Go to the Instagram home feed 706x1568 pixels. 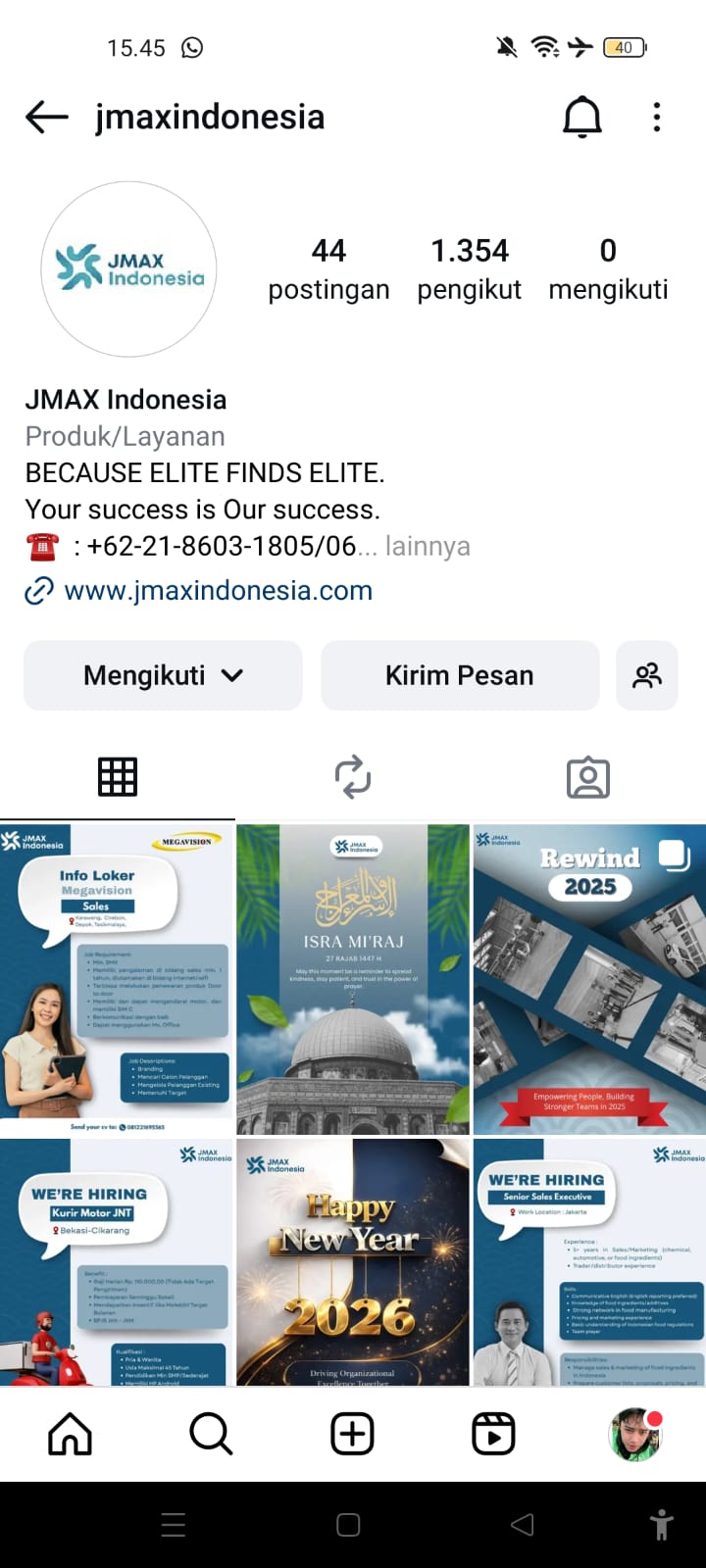click(x=71, y=1434)
